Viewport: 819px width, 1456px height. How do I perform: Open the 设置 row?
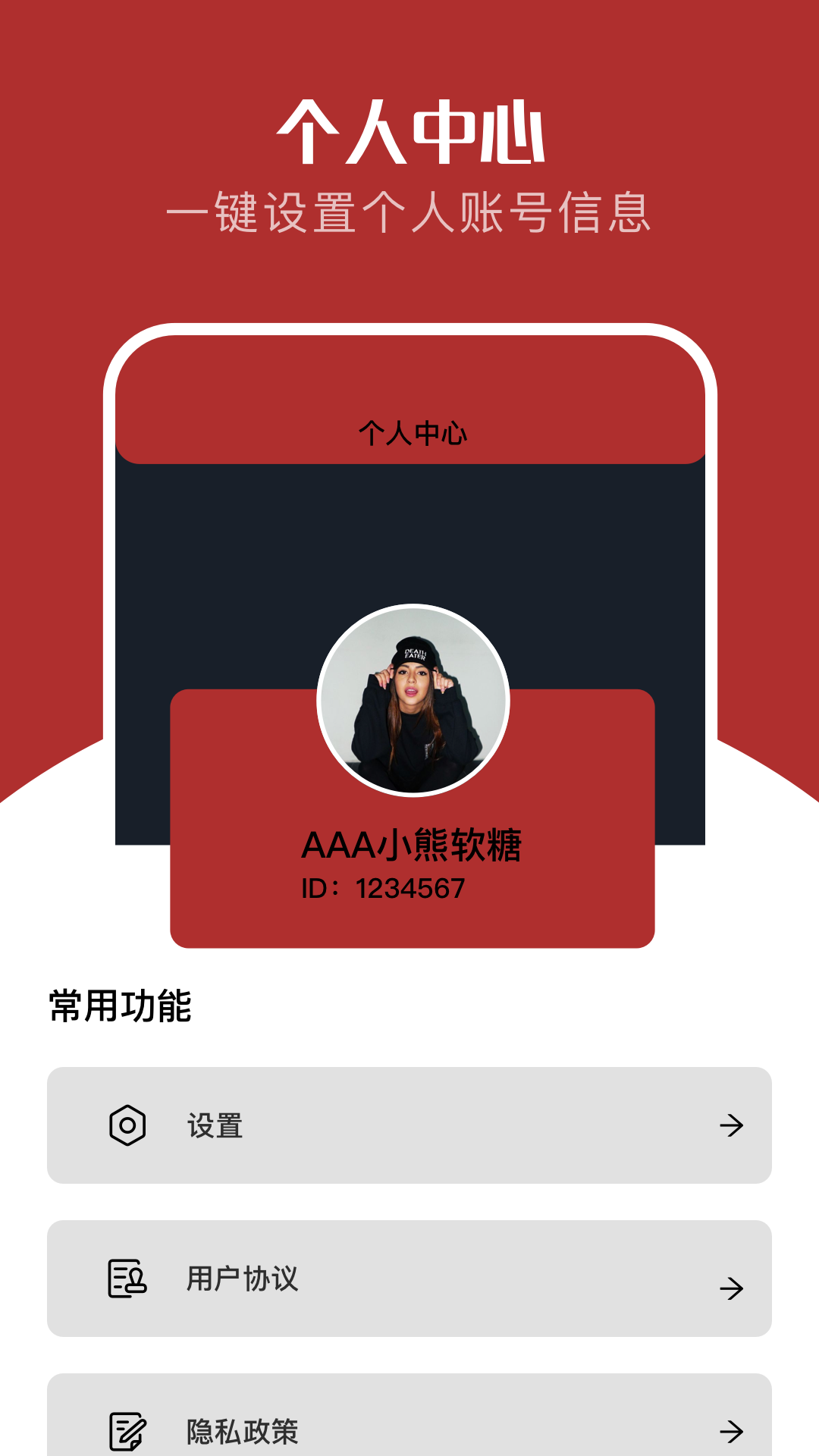point(409,1126)
